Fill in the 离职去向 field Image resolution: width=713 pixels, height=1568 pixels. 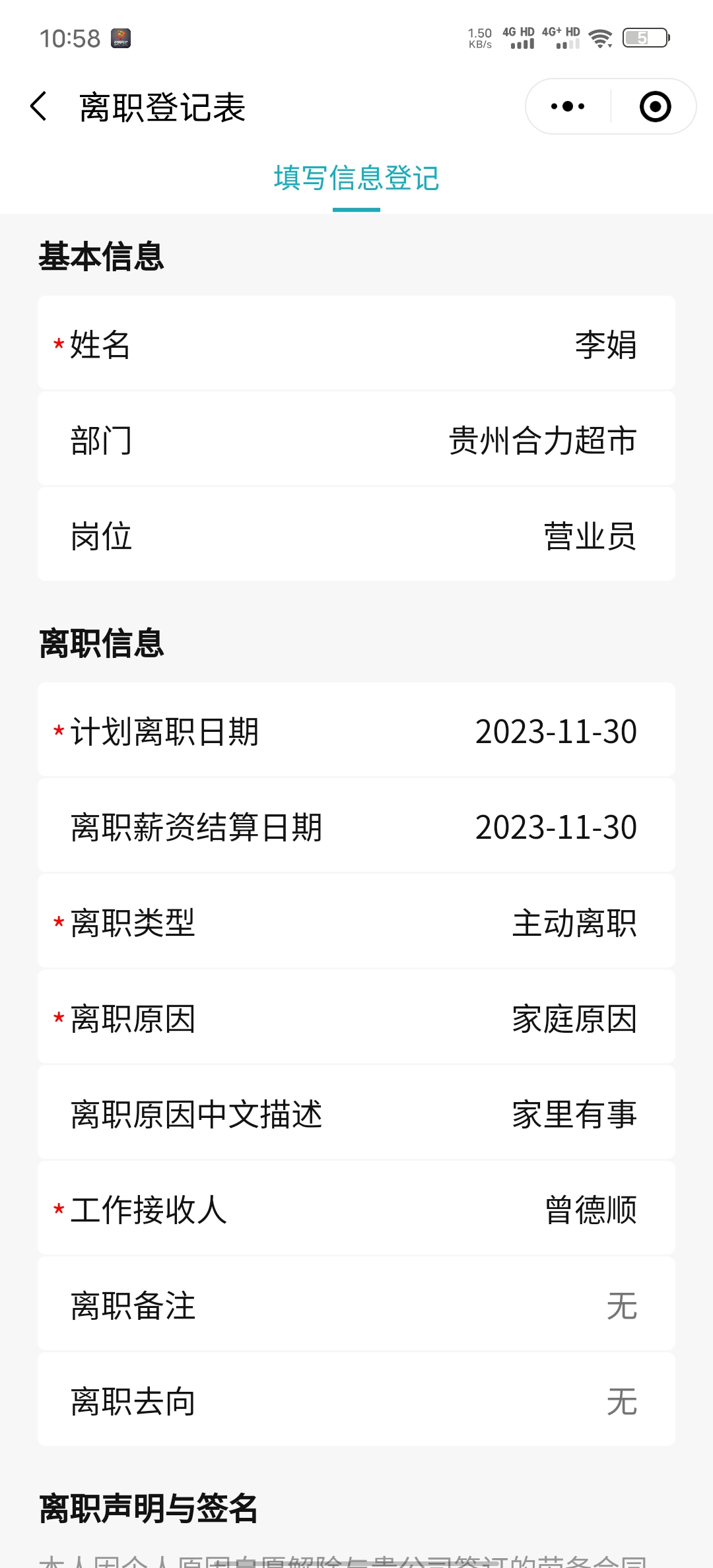(x=621, y=1402)
